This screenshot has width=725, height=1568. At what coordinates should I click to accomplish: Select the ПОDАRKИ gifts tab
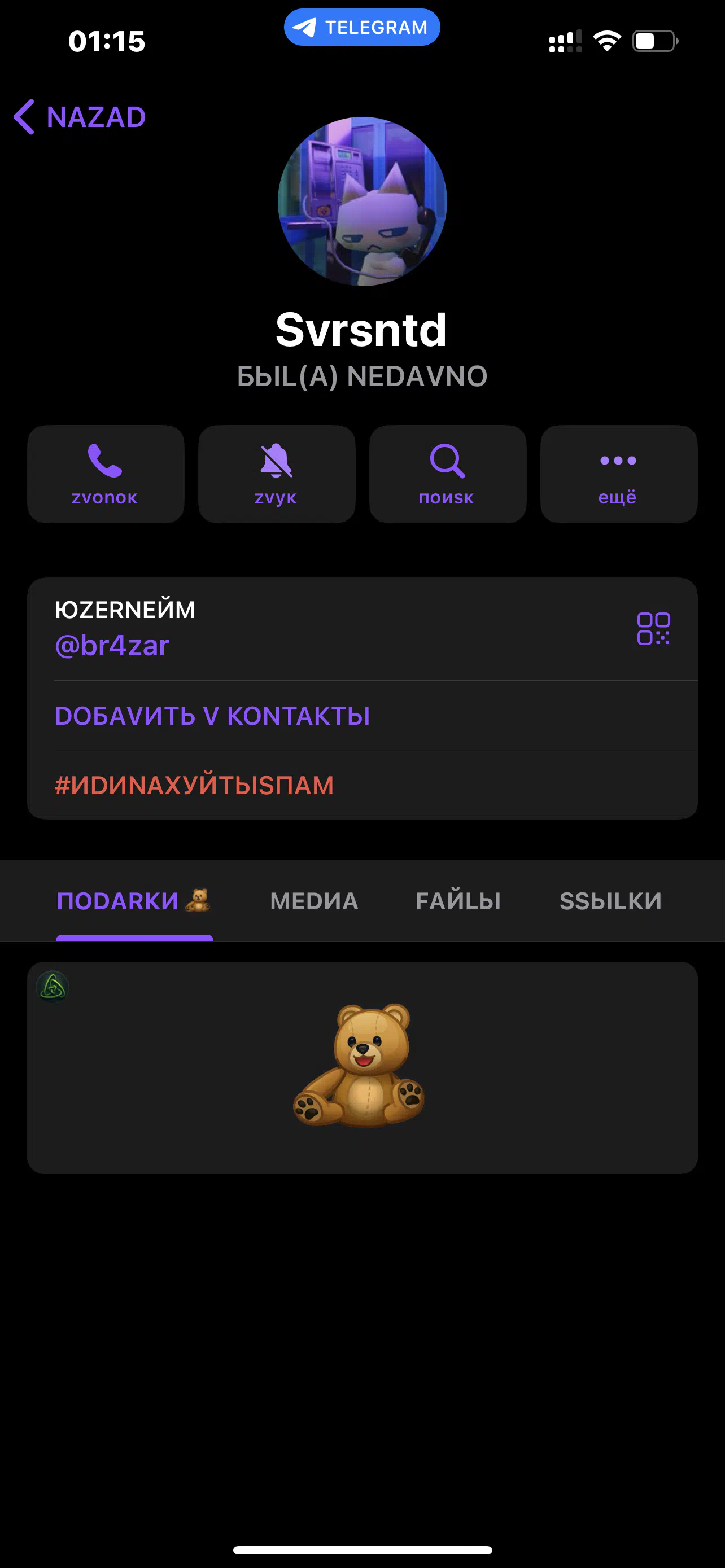click(134, 901)
